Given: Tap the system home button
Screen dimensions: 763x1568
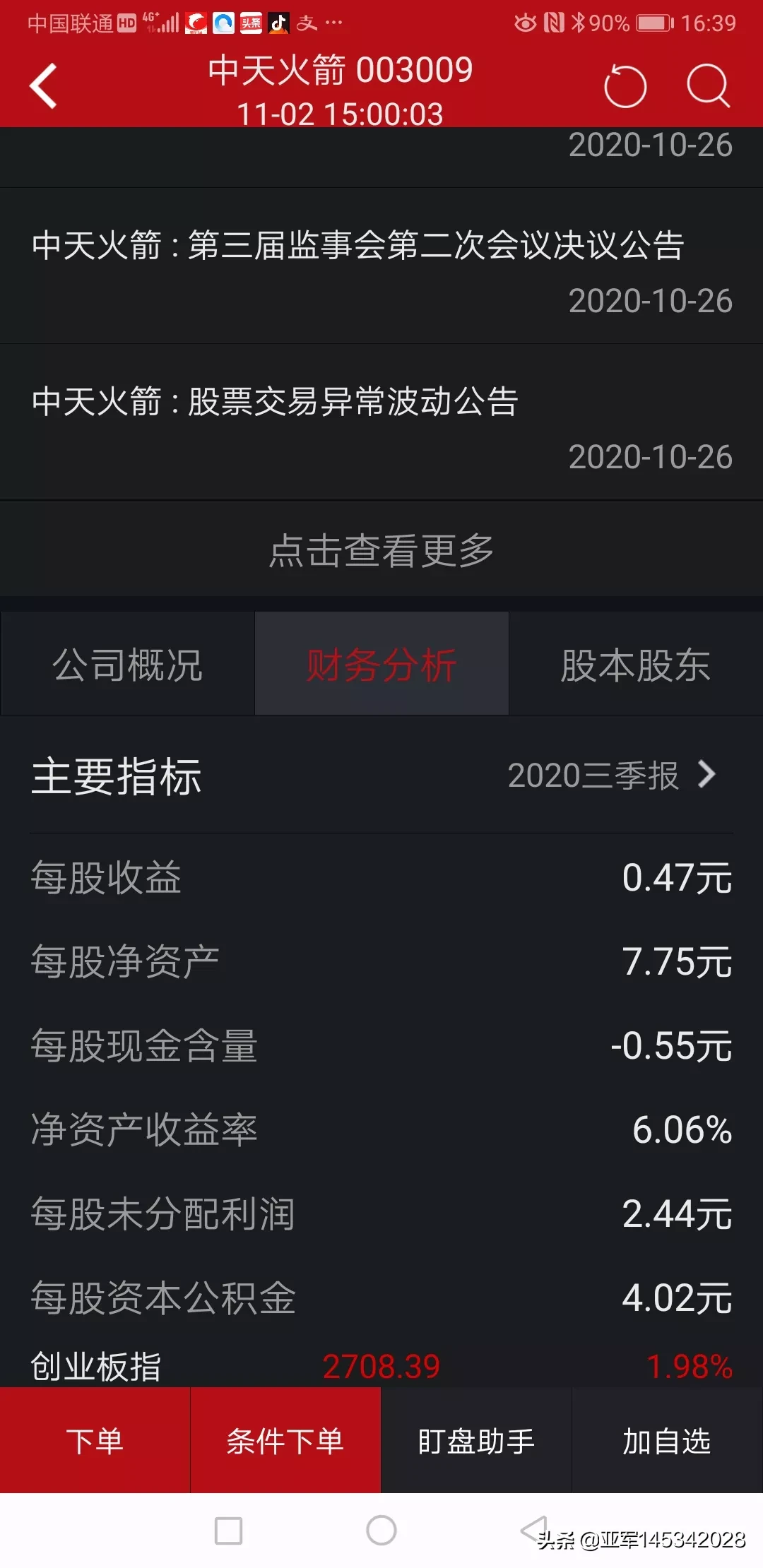Looking at the screenshot, I should click(381, 1531).
